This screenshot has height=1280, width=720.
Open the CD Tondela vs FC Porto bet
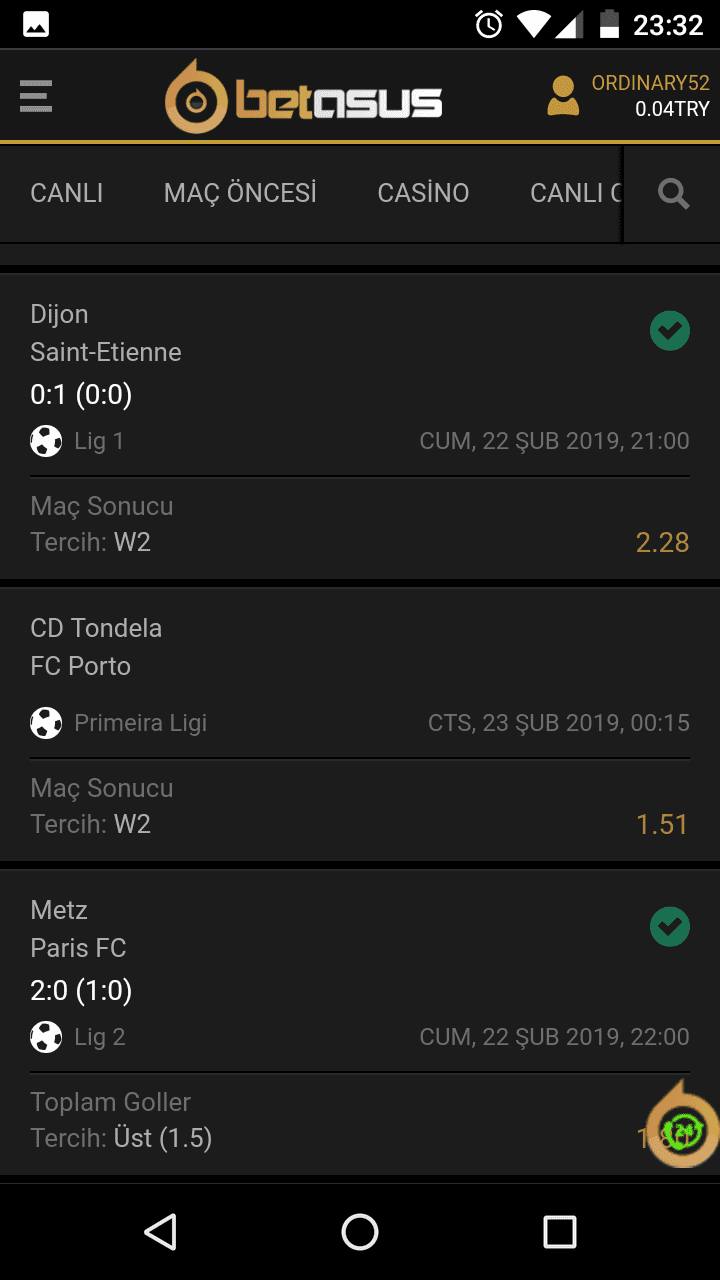tap(360, 725)
